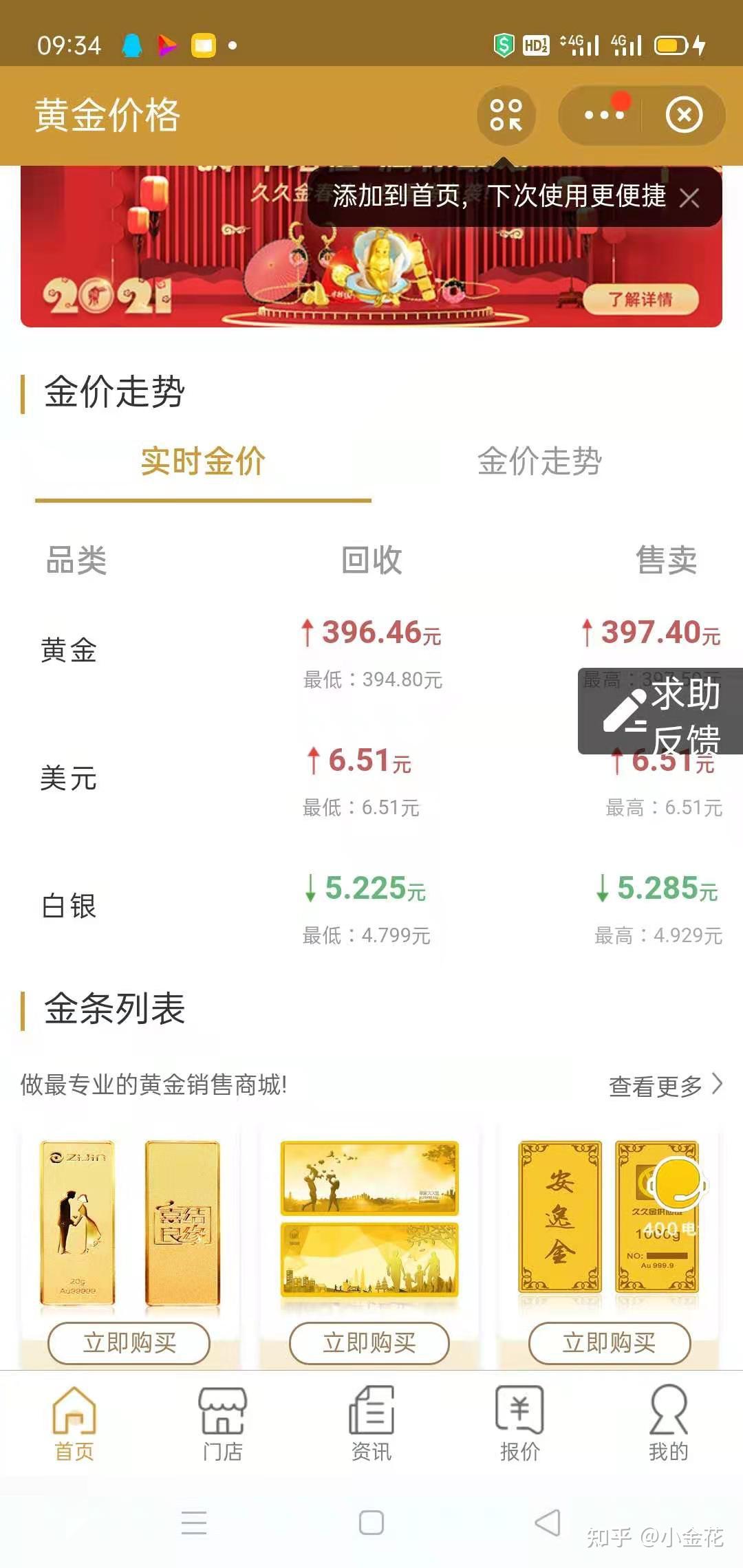Tap 立即购买 under the ZiJin wedding bars
The height and width of the screenshot is (1568, 743).
click(x=129, y=1342)
